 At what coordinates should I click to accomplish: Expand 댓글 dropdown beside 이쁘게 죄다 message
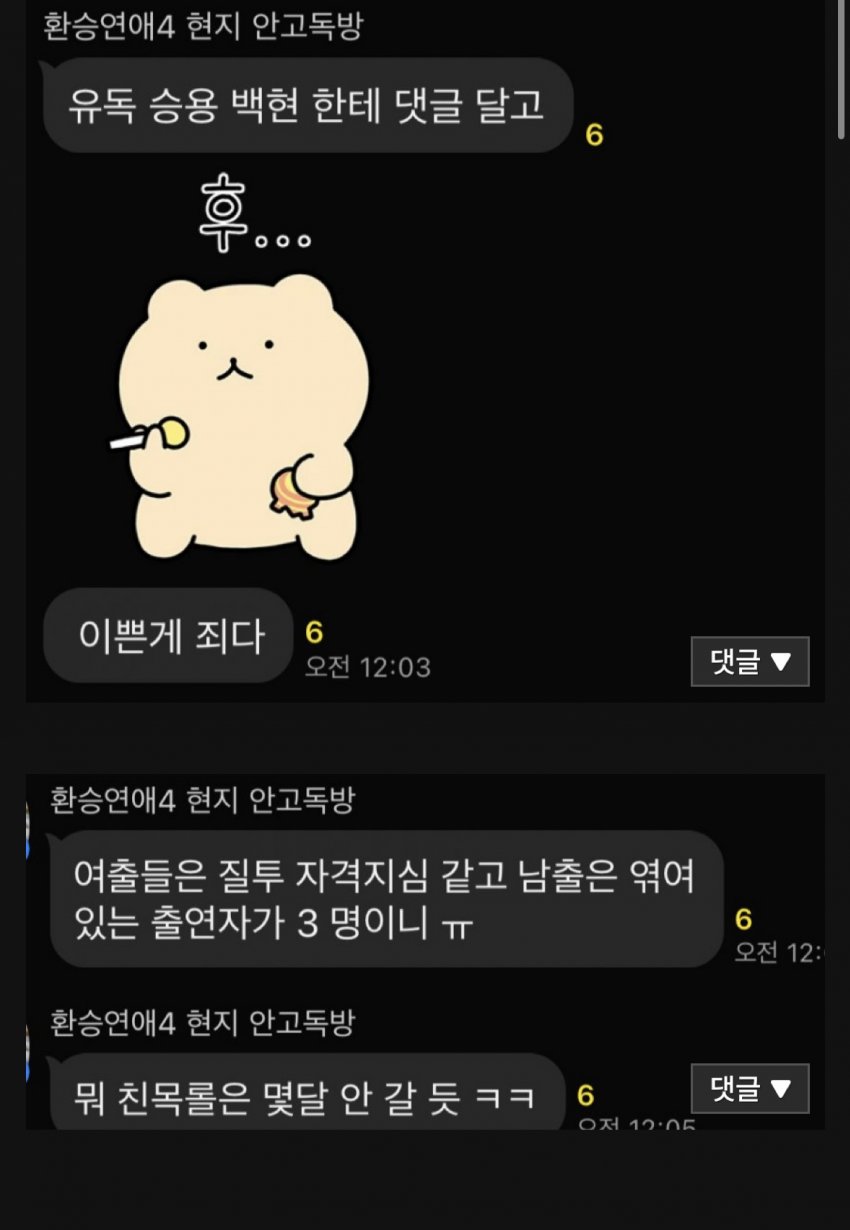750,661
